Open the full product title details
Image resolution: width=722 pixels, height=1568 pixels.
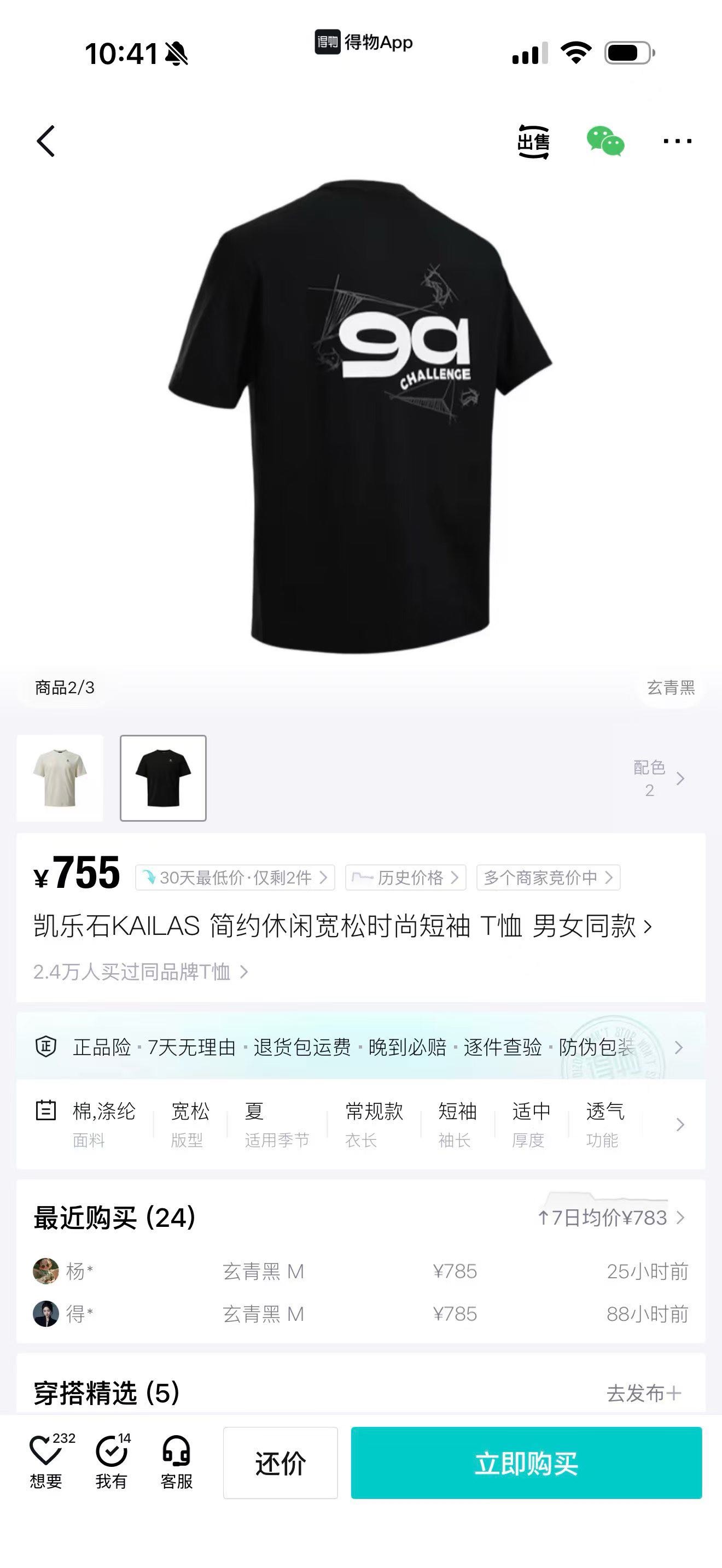342,927
